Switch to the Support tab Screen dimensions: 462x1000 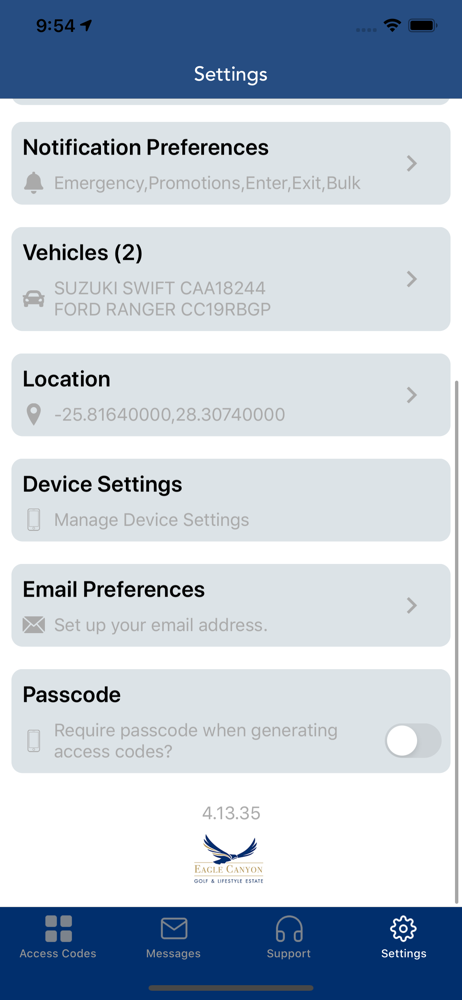coord(288,937)
